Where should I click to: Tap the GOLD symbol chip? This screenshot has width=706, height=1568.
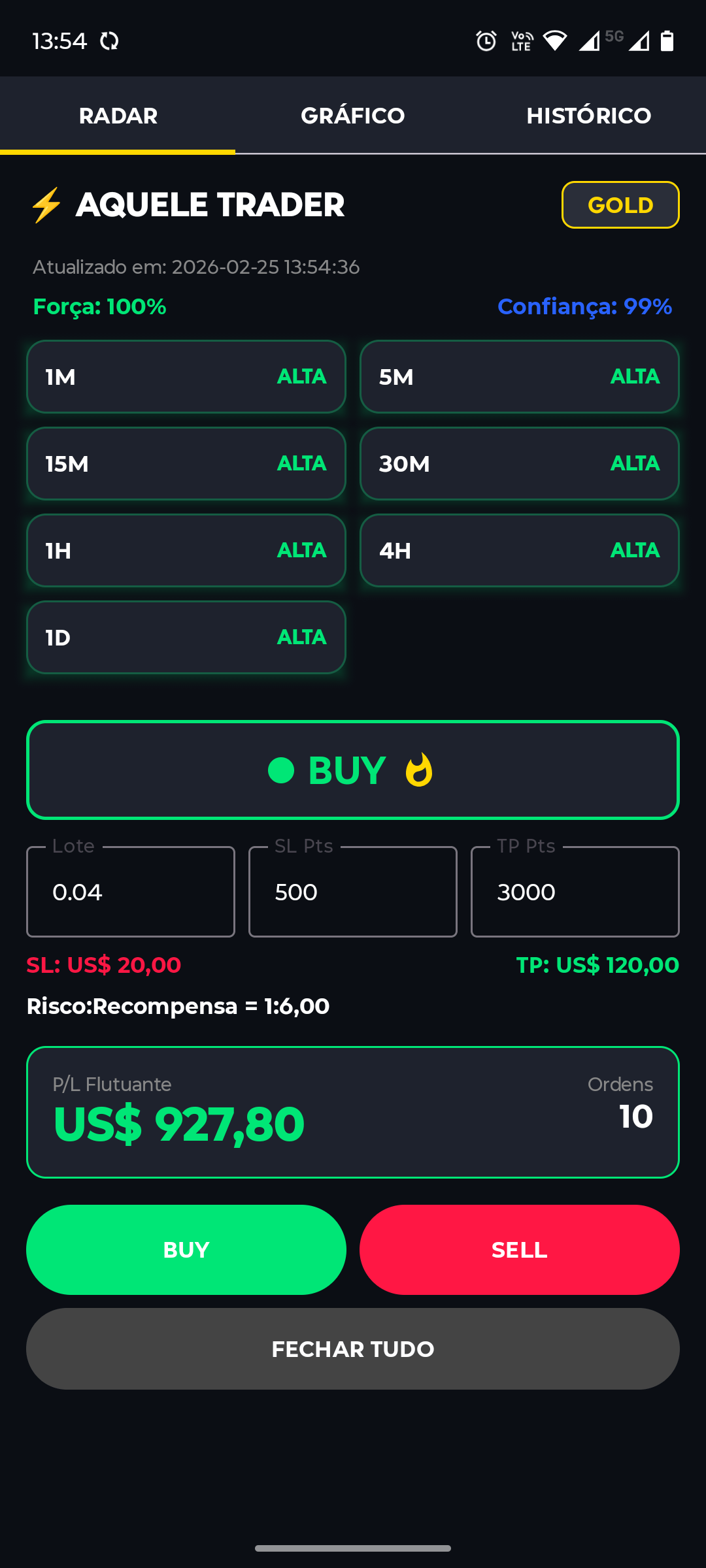620,205
